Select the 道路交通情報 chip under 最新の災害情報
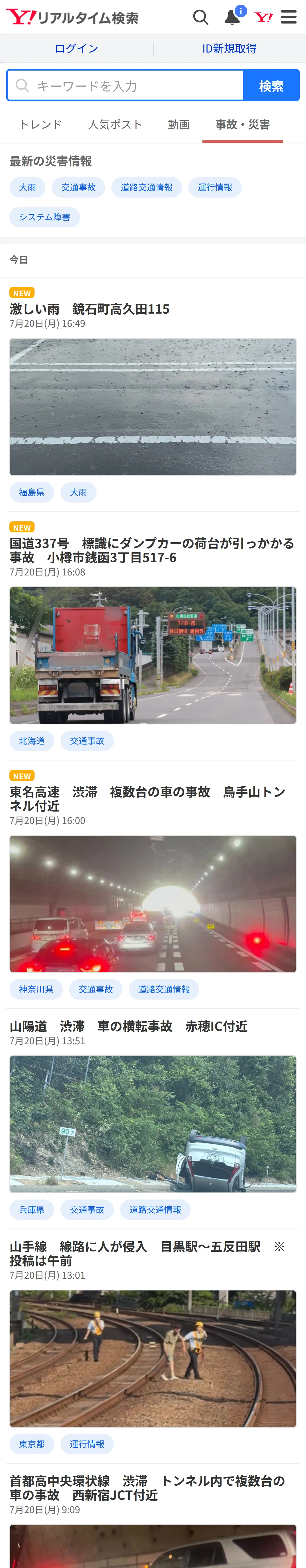This screenshot has width=306, height=1568. pyautogui.click(x=146, y=187)
